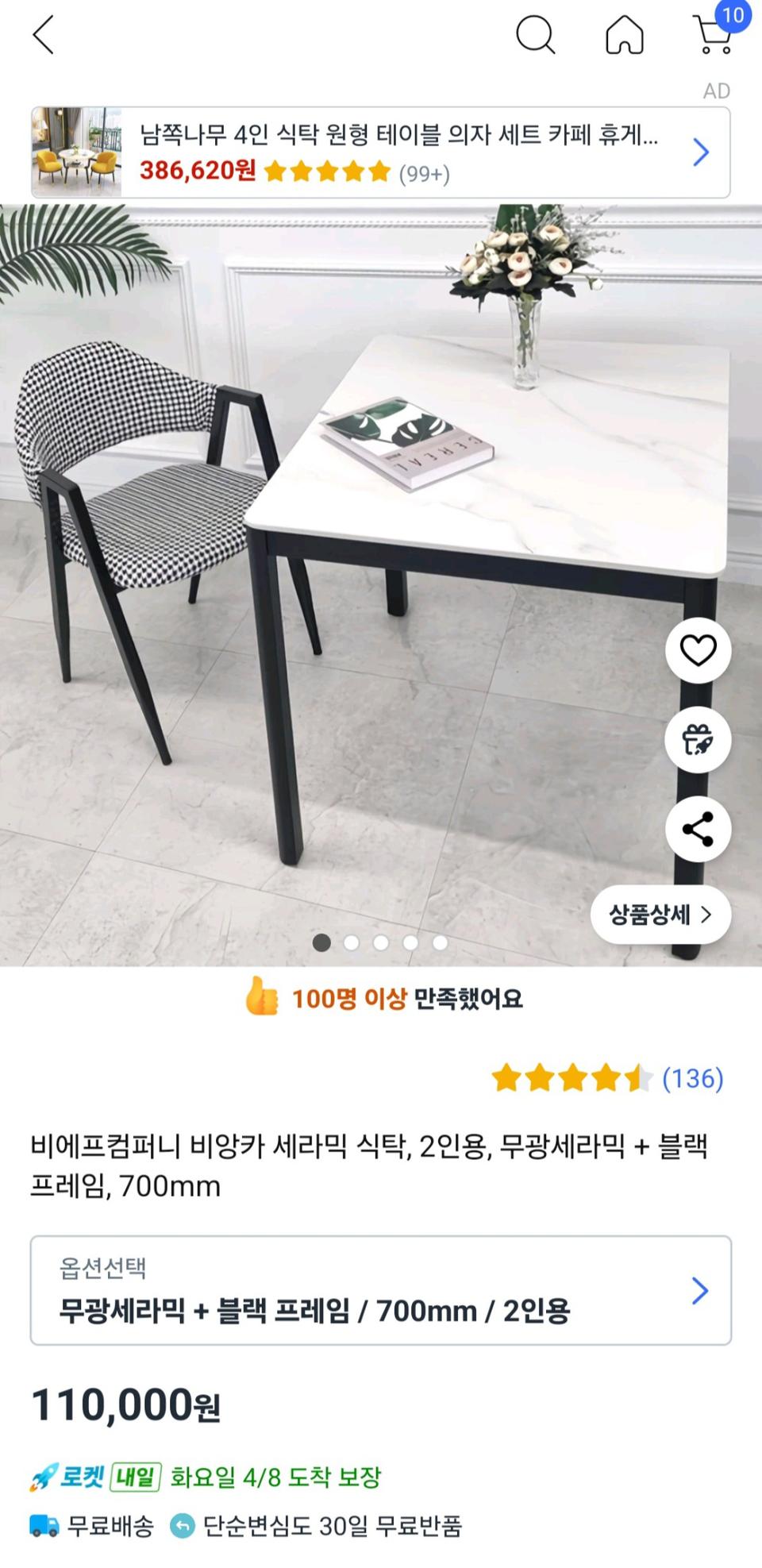View the 136 product reviews

click(691, 1078)
